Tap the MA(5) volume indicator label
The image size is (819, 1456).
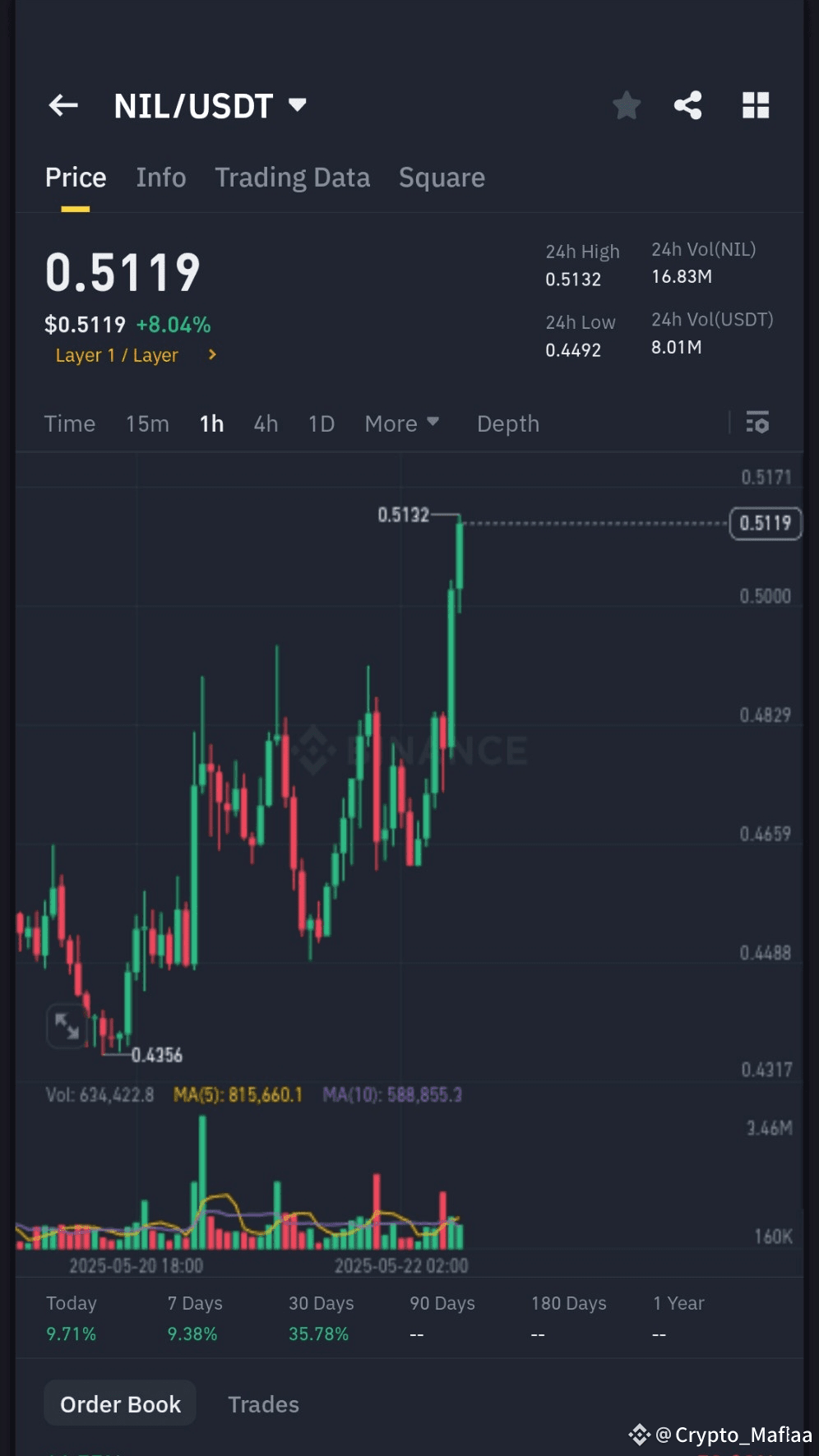[238, 1095]
